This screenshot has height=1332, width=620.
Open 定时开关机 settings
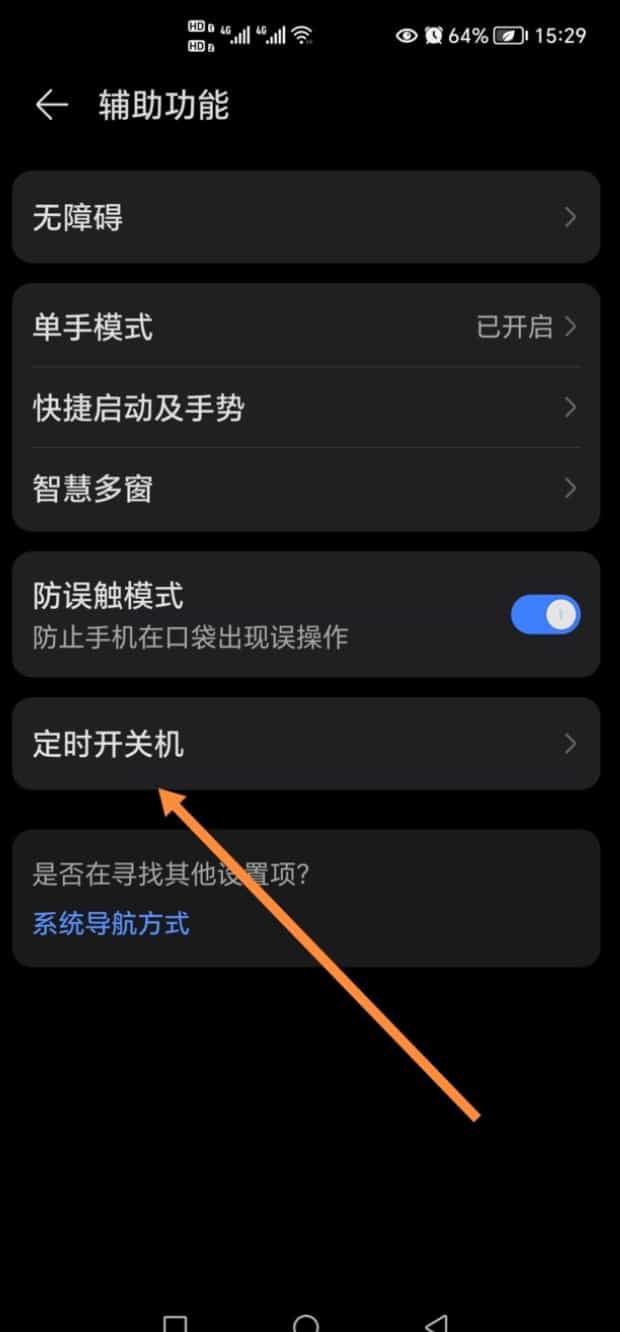click(x=305, y=744)
